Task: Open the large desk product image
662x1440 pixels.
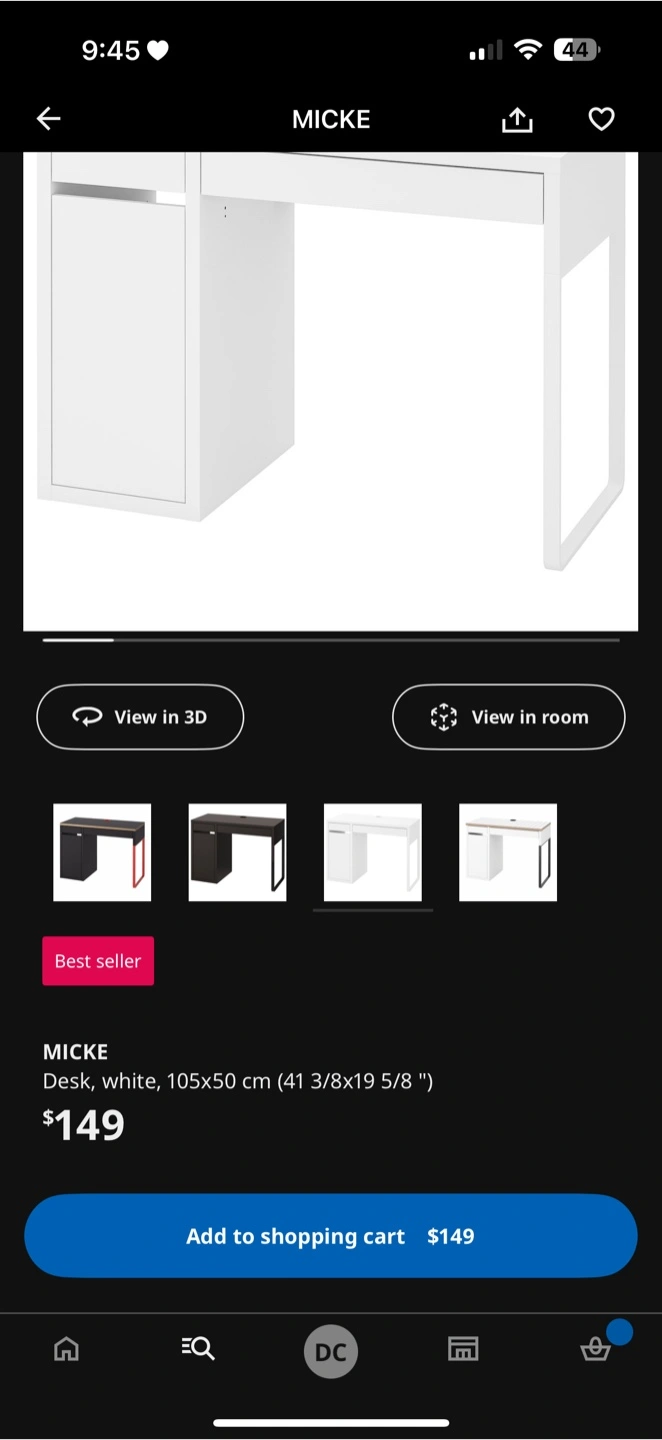Action: click(331, 391)
